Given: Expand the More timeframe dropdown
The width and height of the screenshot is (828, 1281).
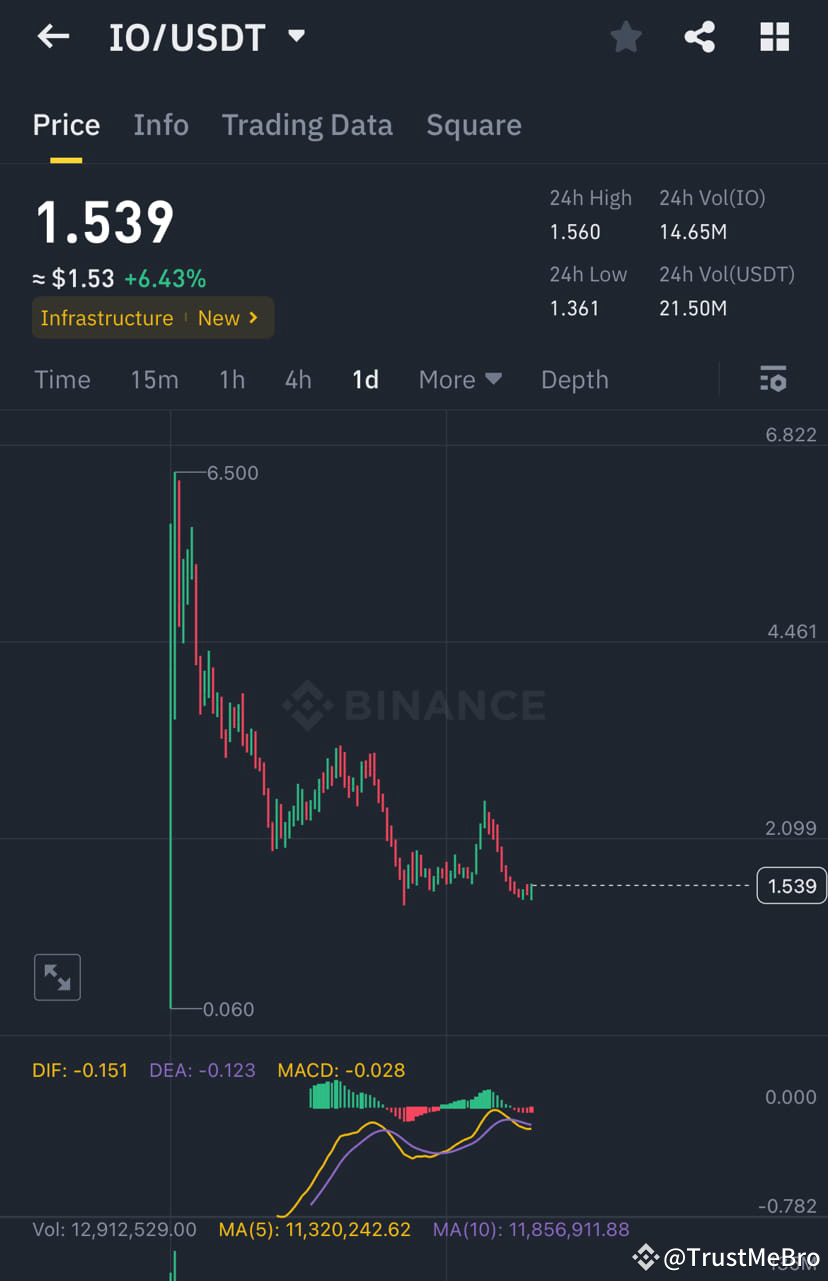Looking at the screenshot, I should pos(460,379).
